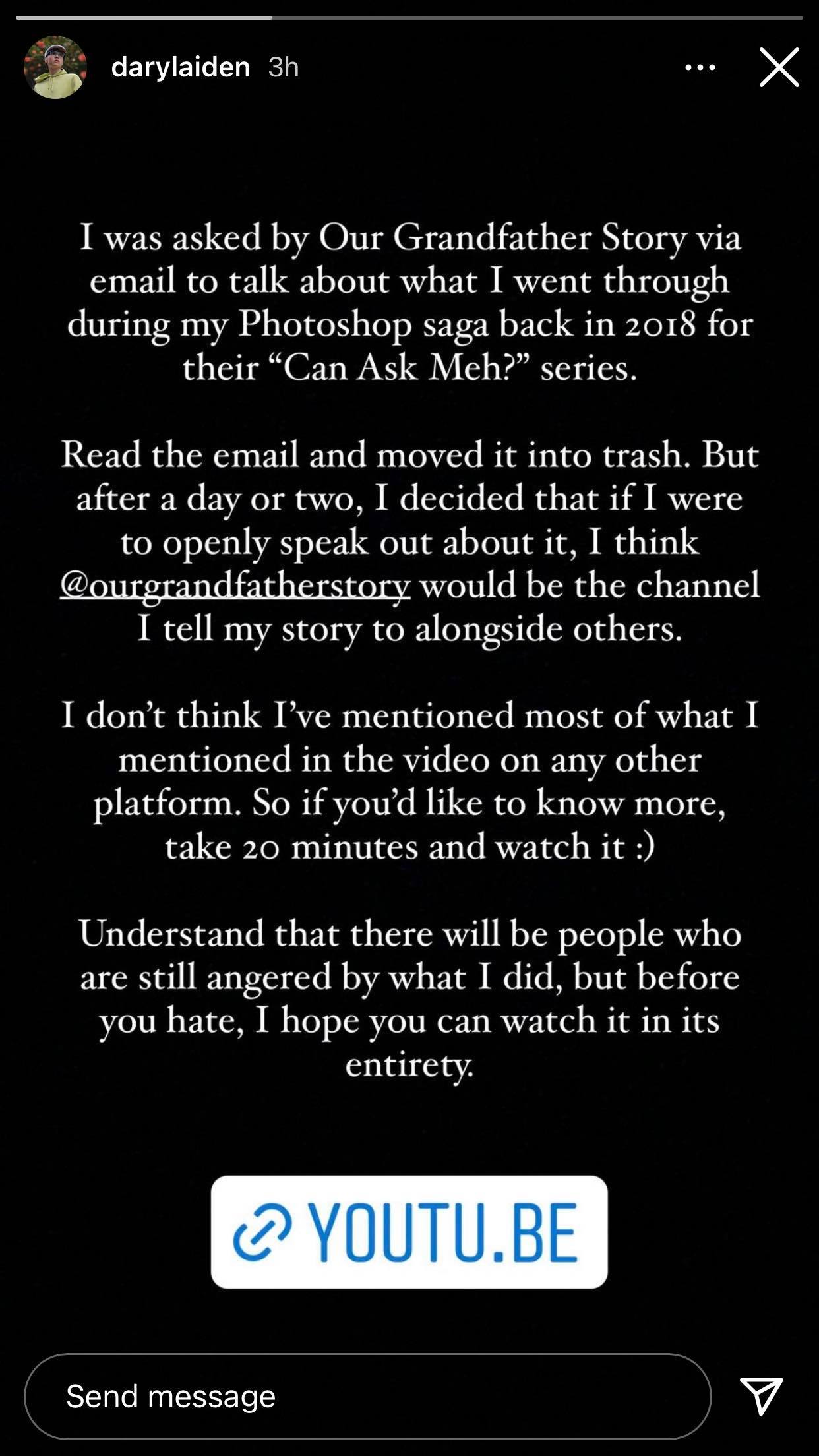Open darylaiden's profile picture
This screenshot has height=1456, width=819.
click(55, 67)
